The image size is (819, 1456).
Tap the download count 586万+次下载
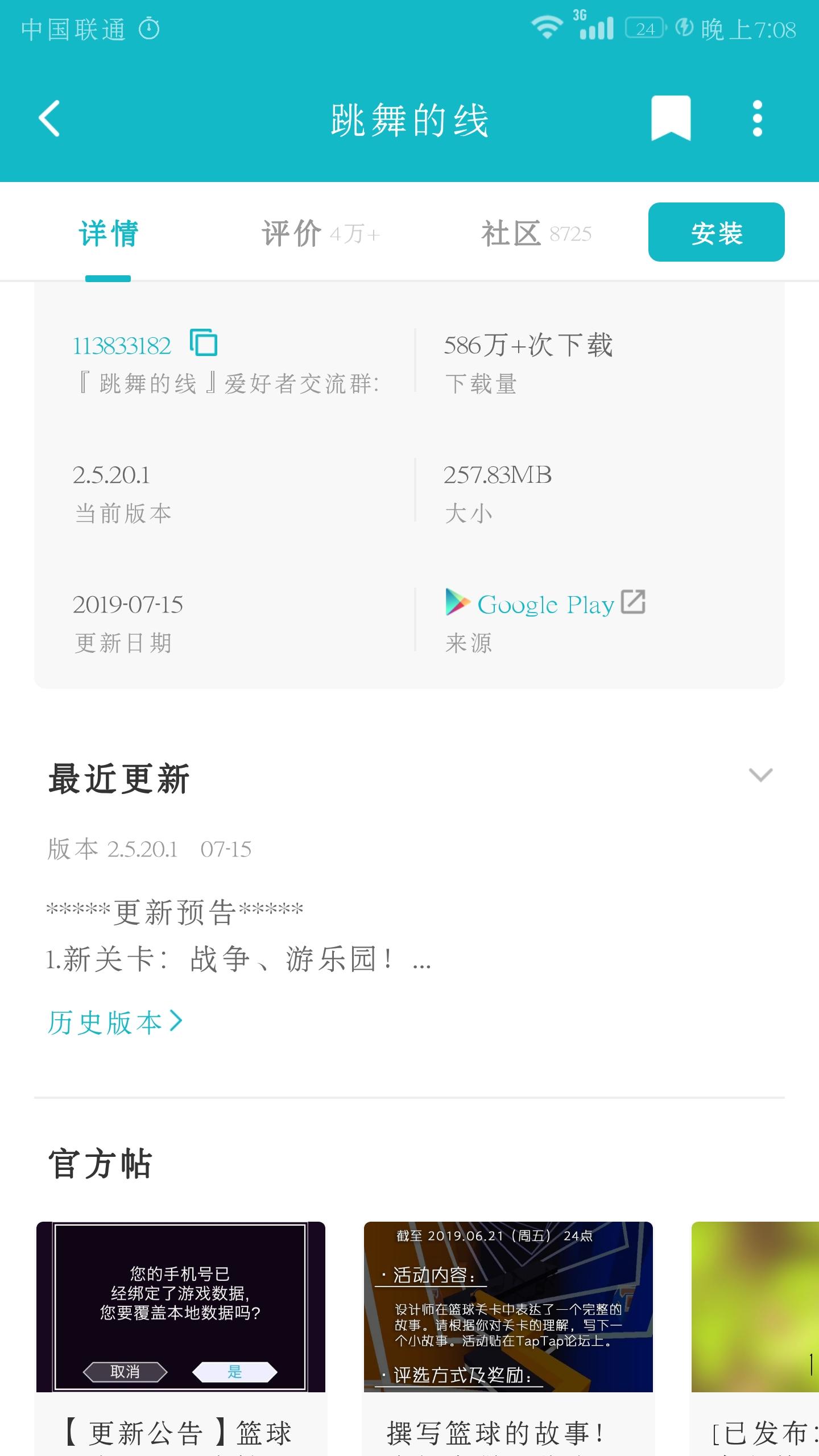tap(528, 344)
